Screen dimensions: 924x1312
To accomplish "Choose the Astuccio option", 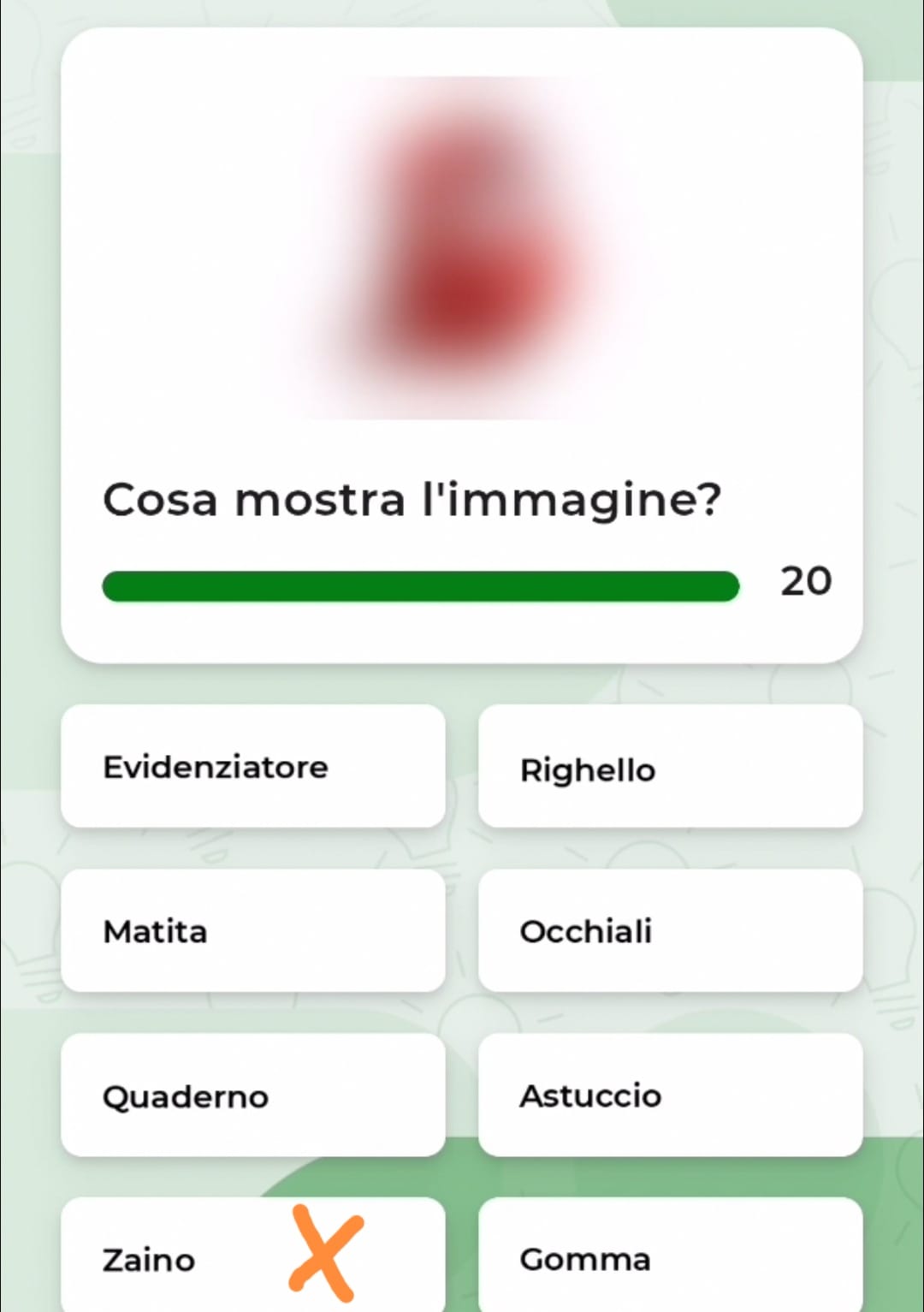I will pyautogui.click(x=670, y=1095).
